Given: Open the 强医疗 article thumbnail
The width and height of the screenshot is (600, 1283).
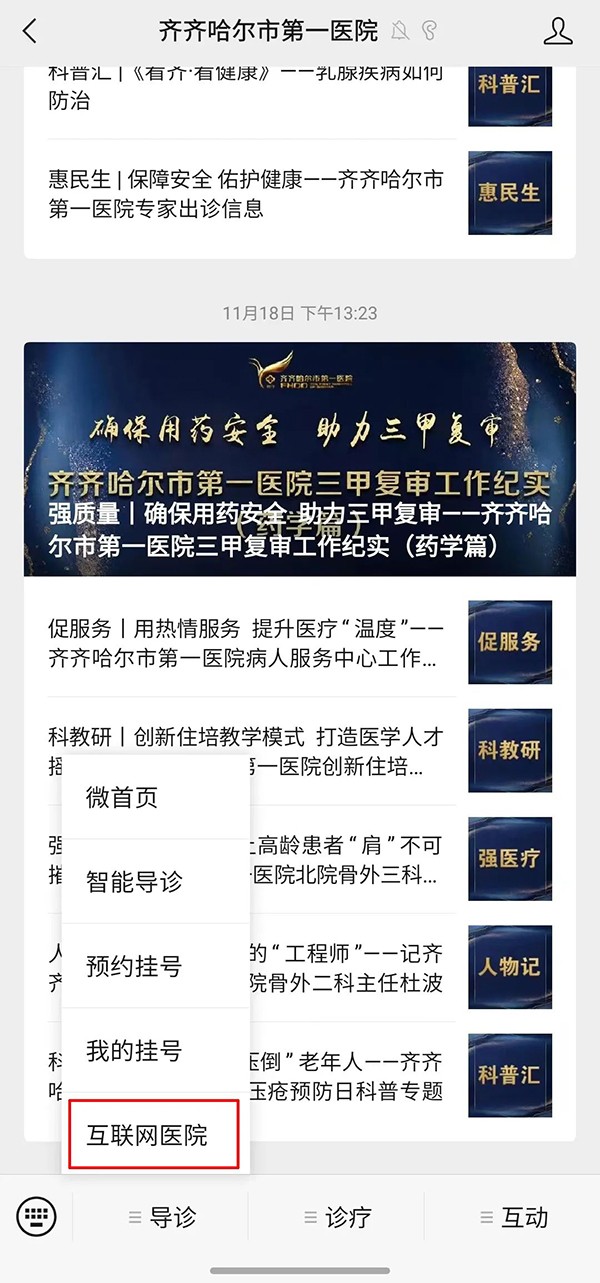Looking at the screenshot, I should pos(509,858).
